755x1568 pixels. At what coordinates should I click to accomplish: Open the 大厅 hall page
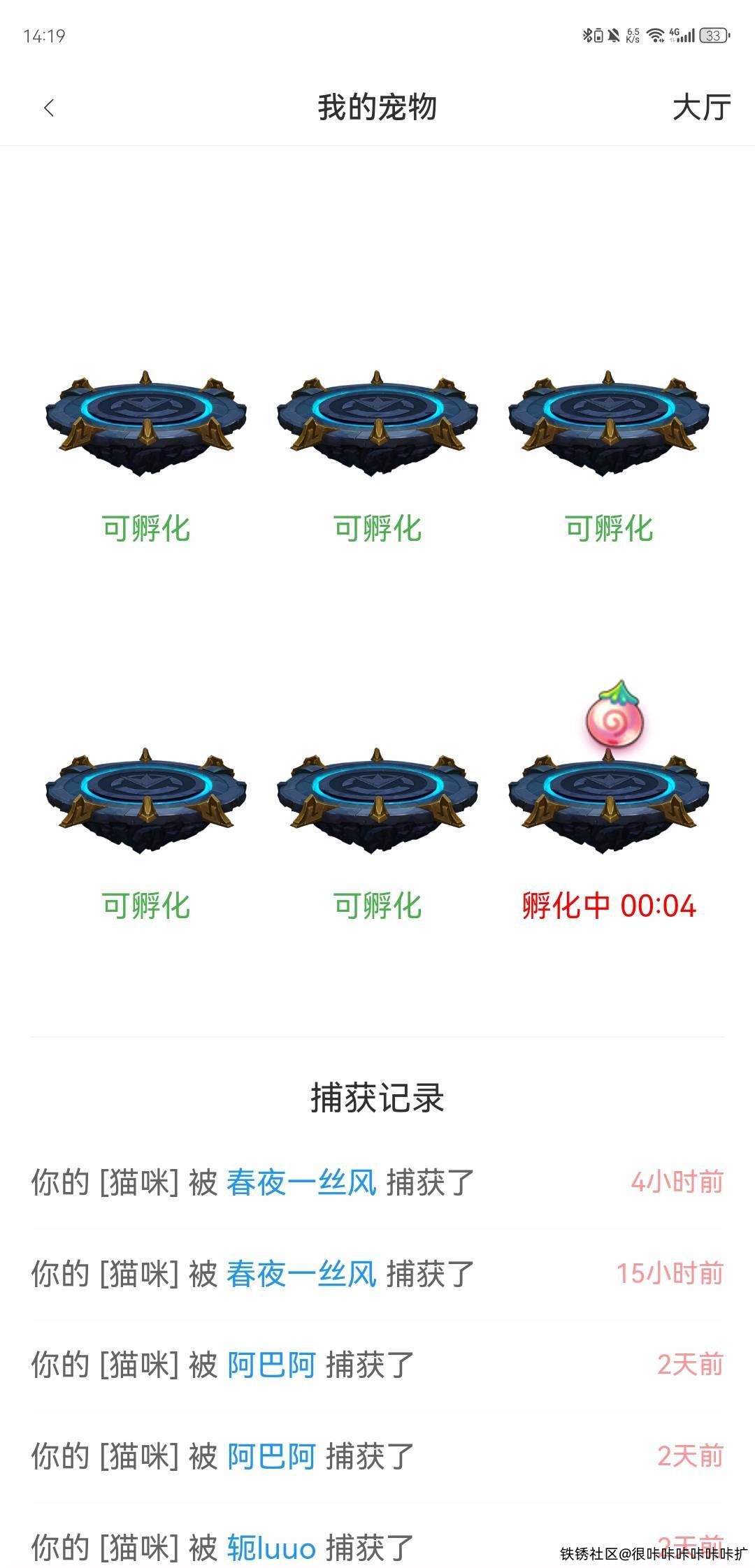701,108
